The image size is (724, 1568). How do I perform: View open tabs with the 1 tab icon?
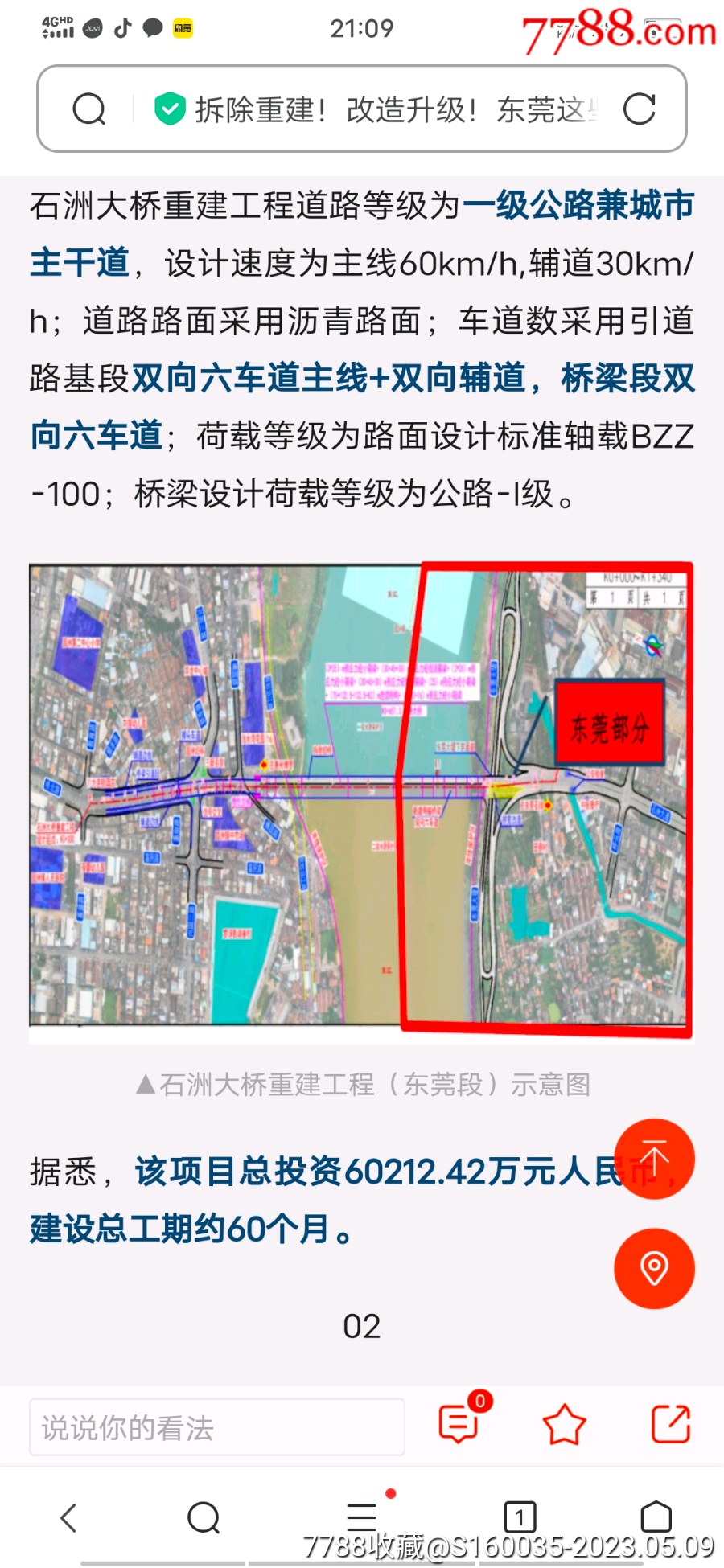[520, 1517]
